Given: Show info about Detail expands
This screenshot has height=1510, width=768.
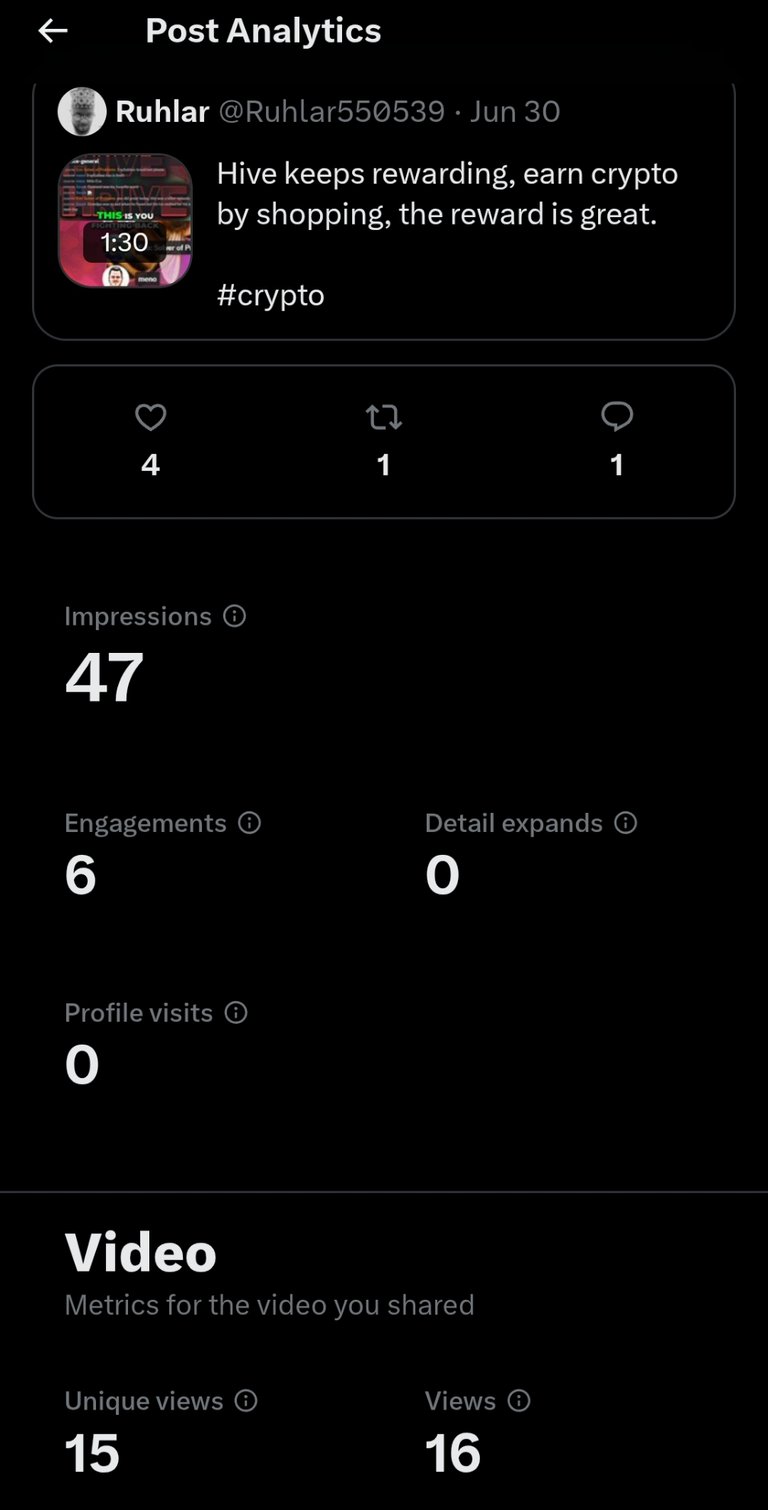Looking at the screenshot, I should 626,823.
